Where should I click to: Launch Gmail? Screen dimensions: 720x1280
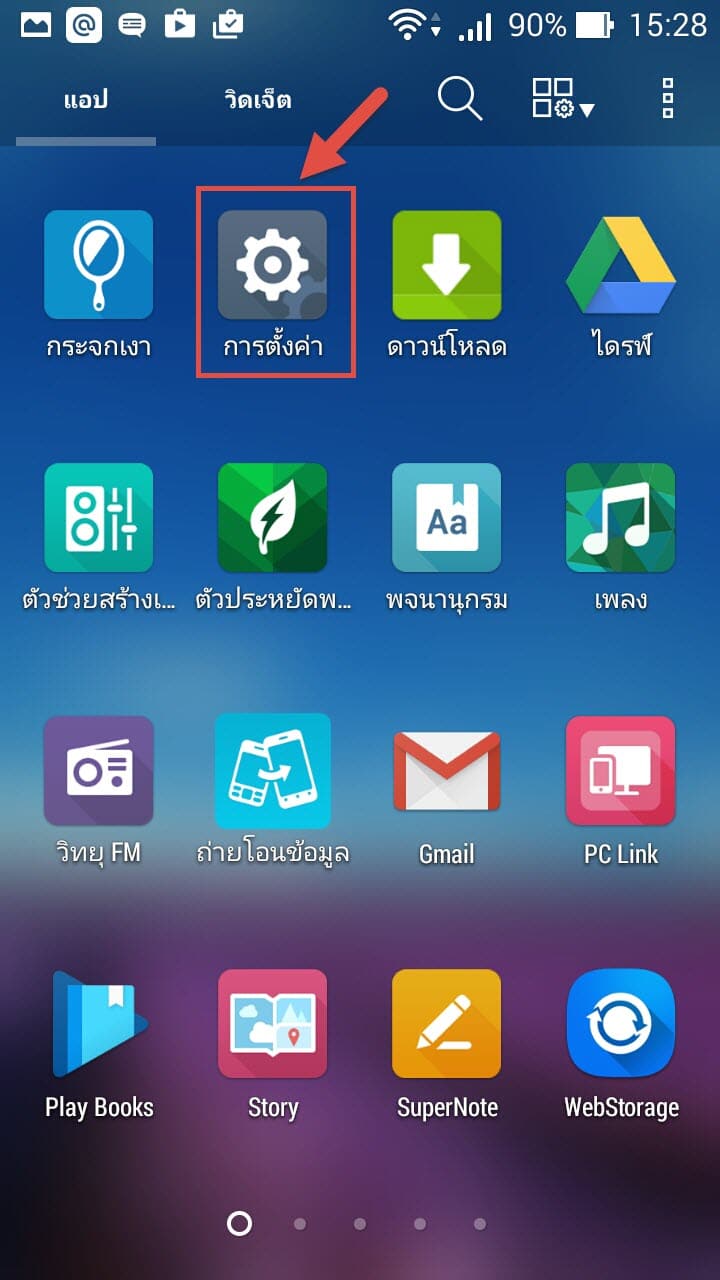[446, 770]
